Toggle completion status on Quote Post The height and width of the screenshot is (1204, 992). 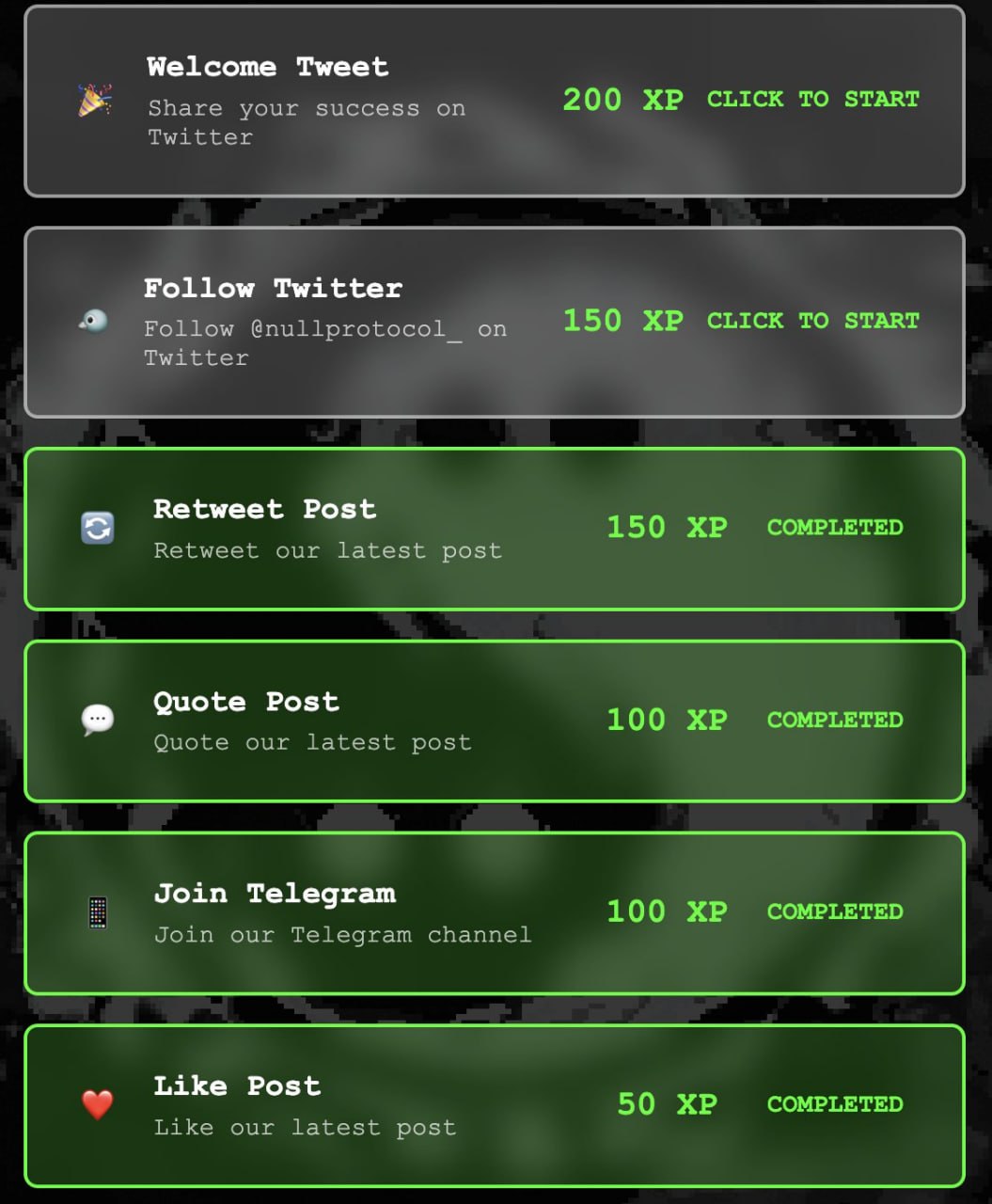pyautogui.click(x=833, y=720)
